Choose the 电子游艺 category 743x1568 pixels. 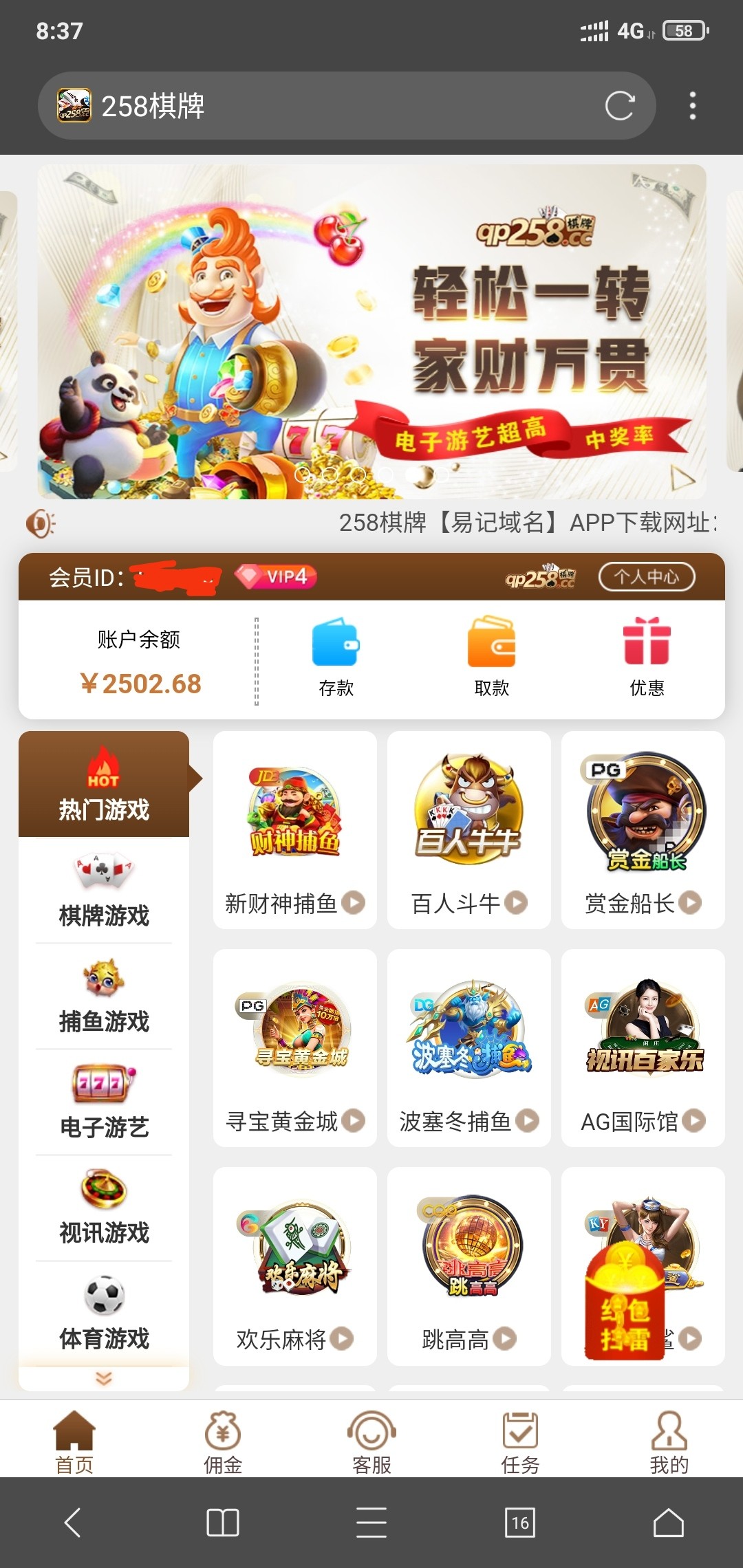pyautogui.click(x=104, y=1102)
